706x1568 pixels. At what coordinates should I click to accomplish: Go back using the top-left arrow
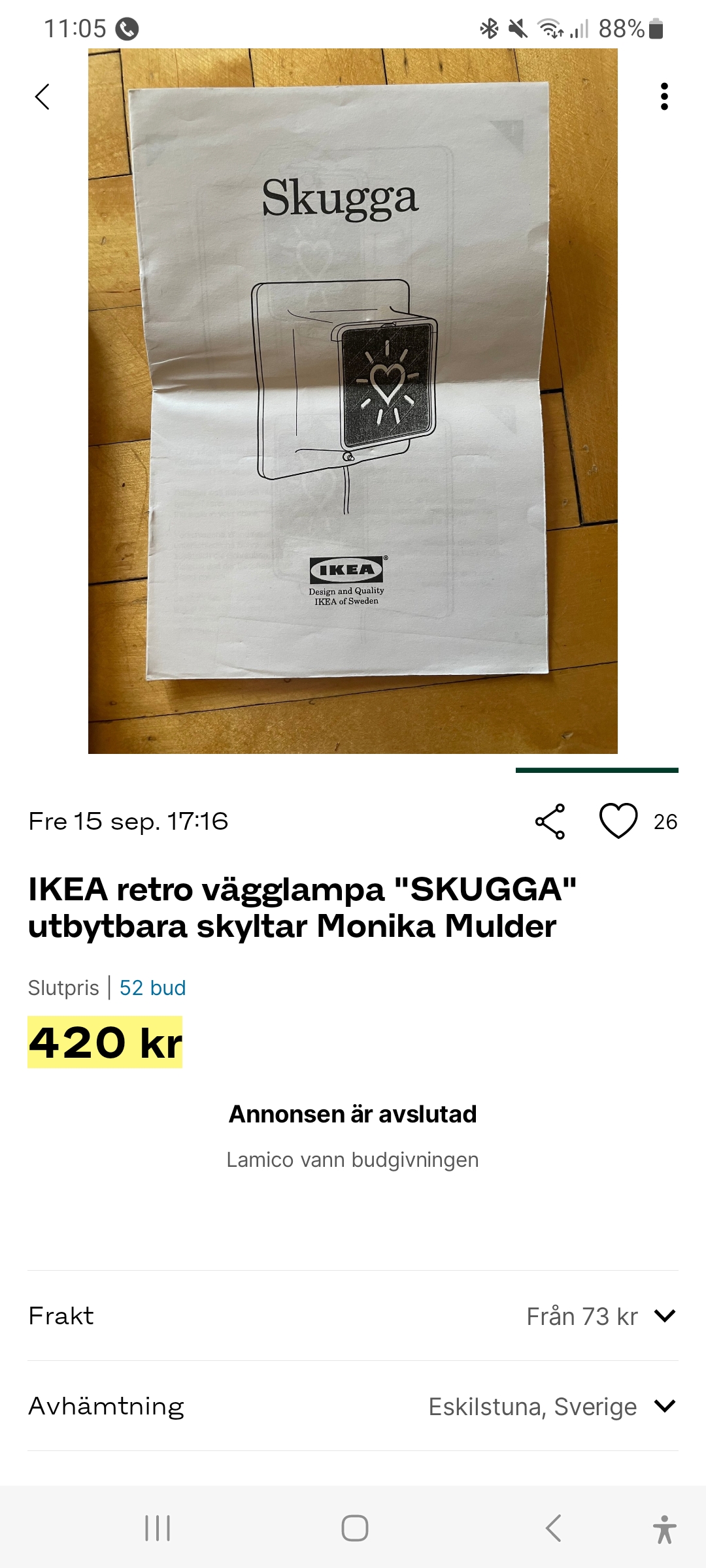tap(42, 97)
